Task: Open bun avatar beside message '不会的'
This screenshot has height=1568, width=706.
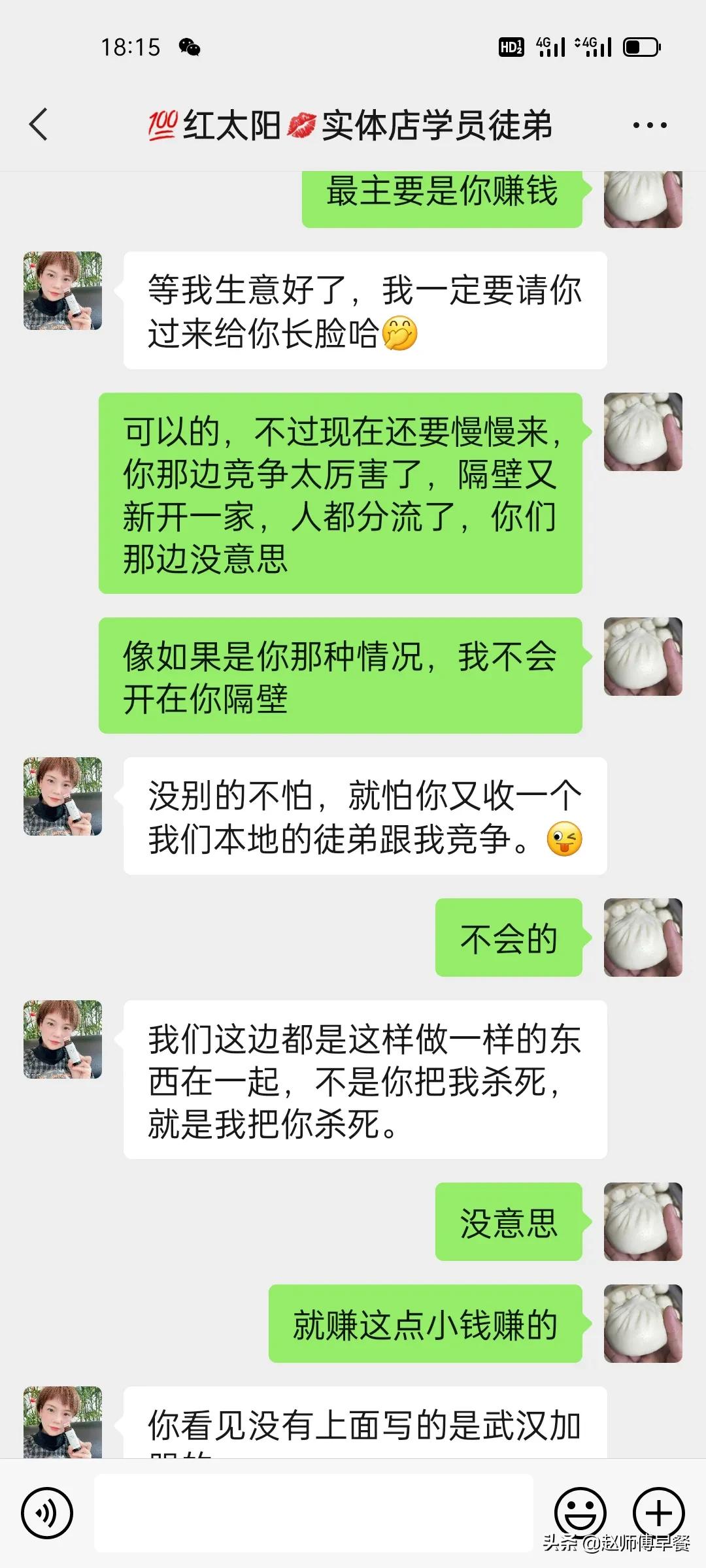Action: (x=643, y=938)
